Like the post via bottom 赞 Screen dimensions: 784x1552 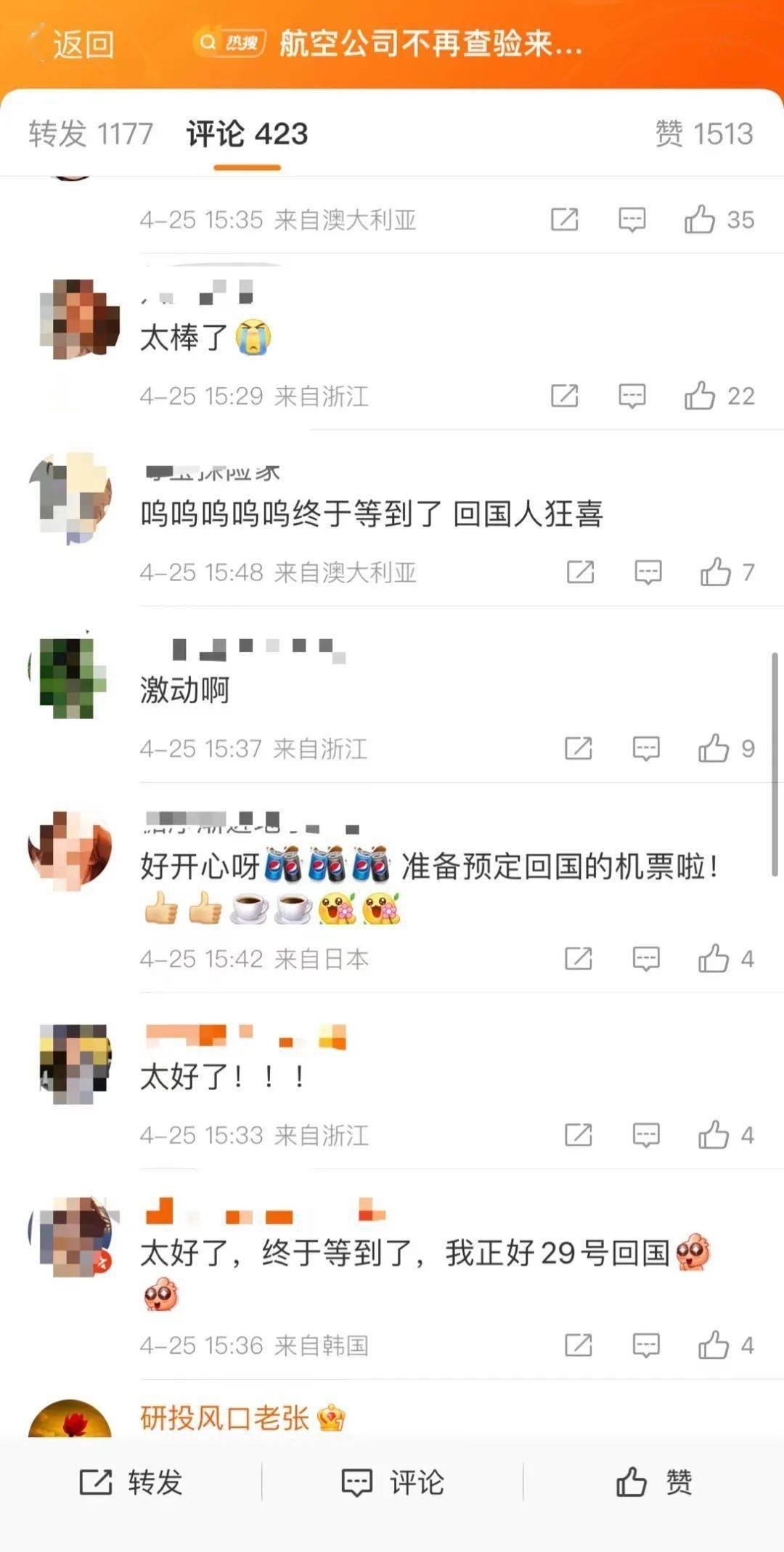653,1482
